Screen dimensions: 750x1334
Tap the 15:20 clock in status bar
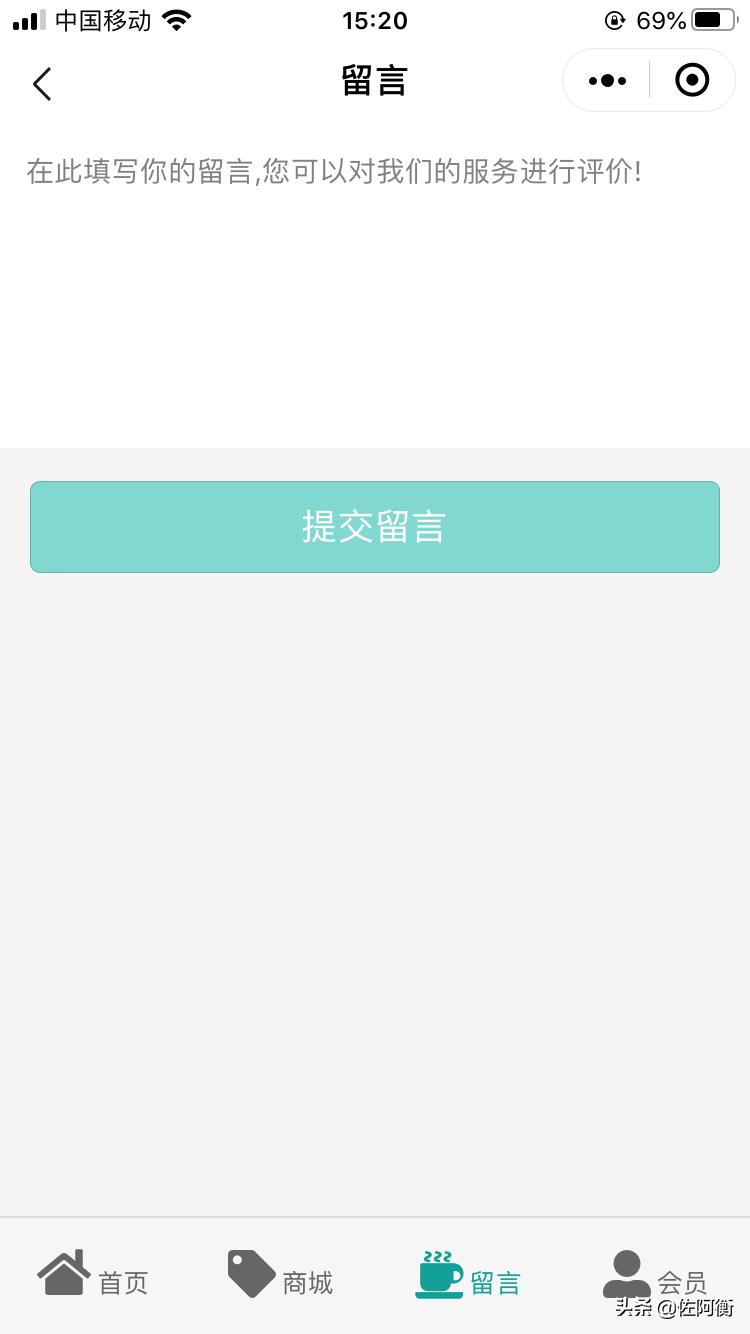point(374,21)
